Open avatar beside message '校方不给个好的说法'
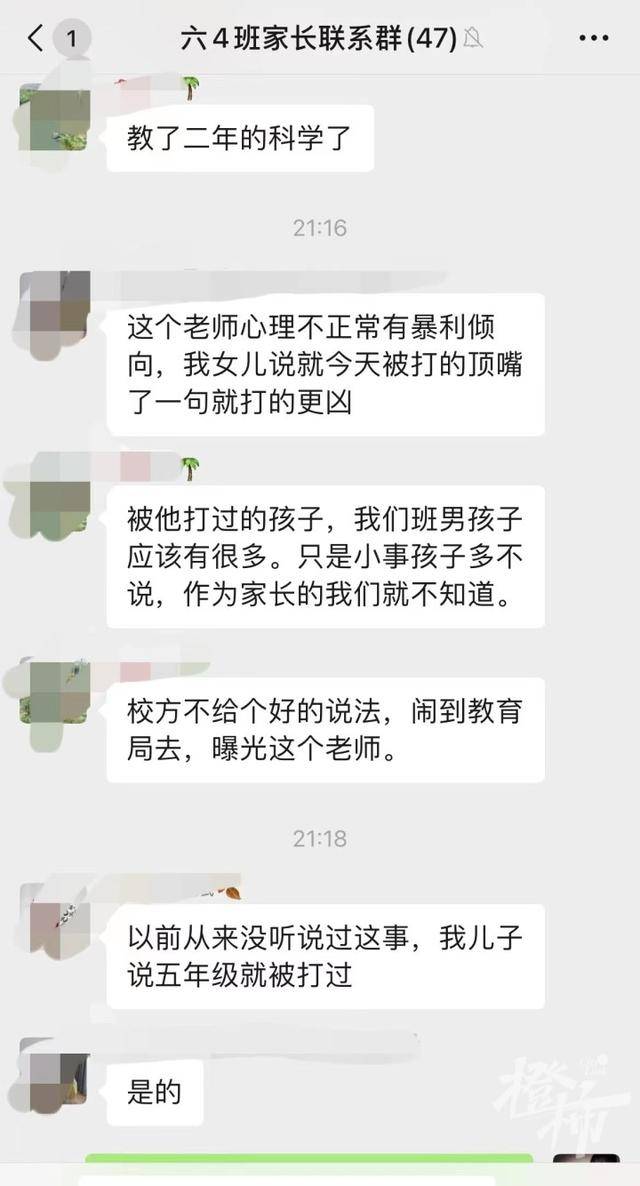The image size is (640, 1186). click(x=54, y=690)
